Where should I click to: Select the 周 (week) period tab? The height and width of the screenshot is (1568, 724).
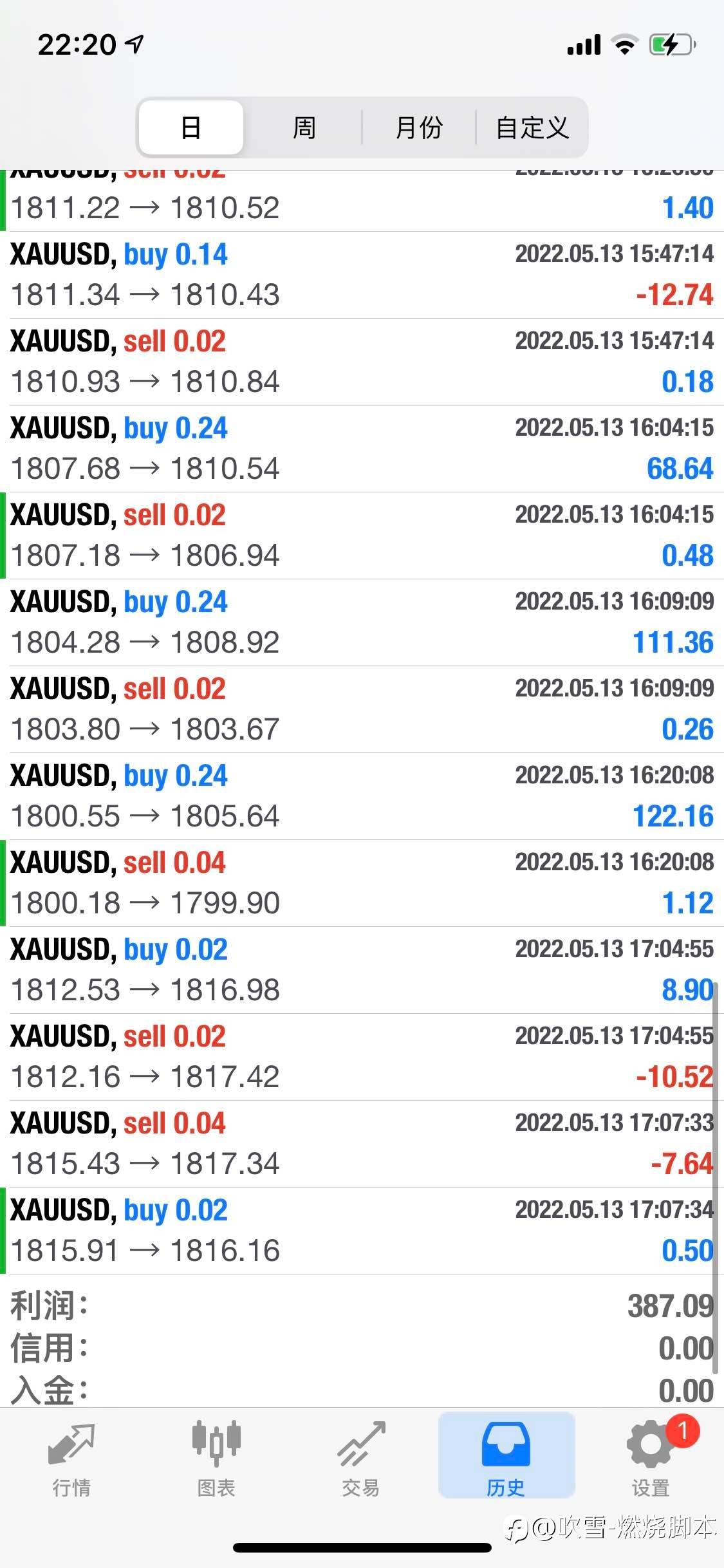304,127
